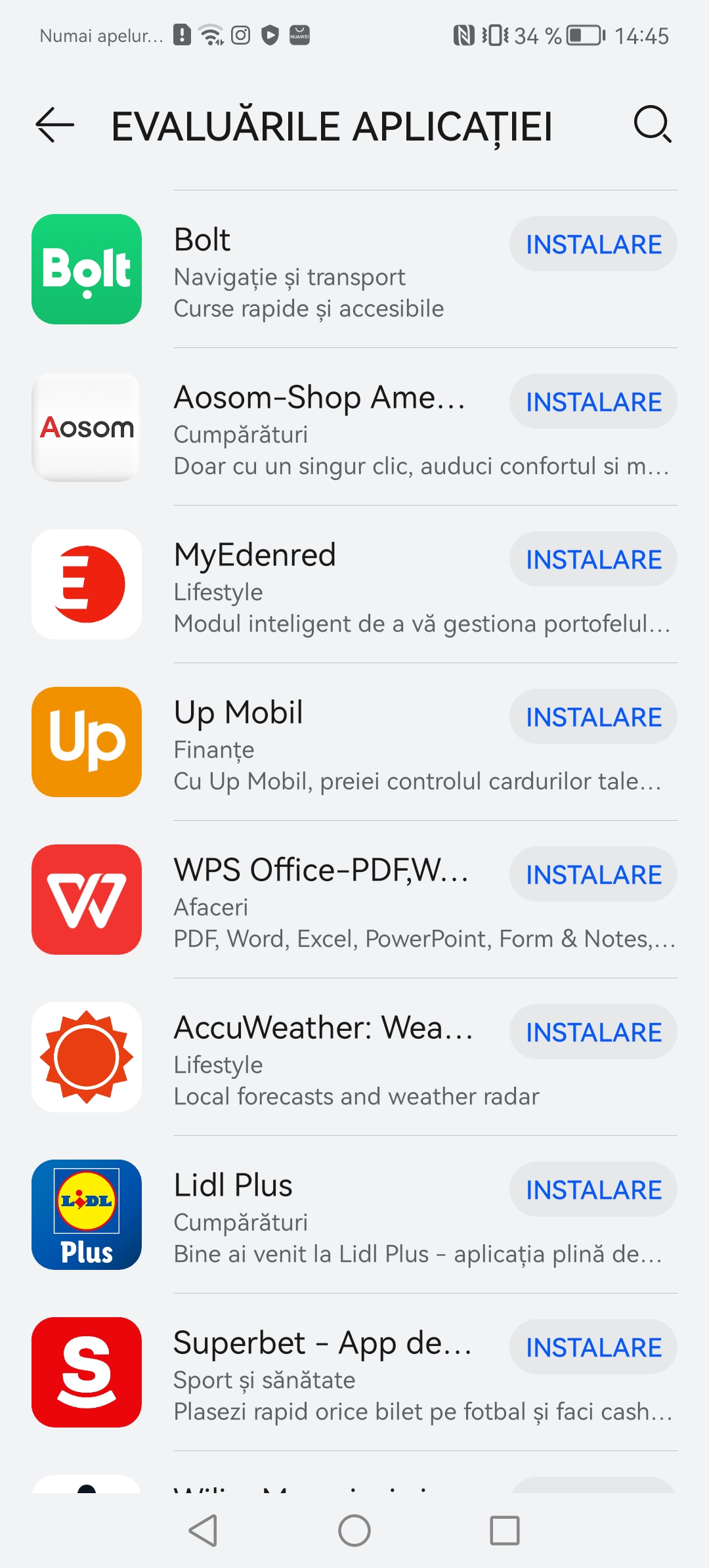Tap the system home button
Screen dimensions: 709x1568
pos(354,1531)
